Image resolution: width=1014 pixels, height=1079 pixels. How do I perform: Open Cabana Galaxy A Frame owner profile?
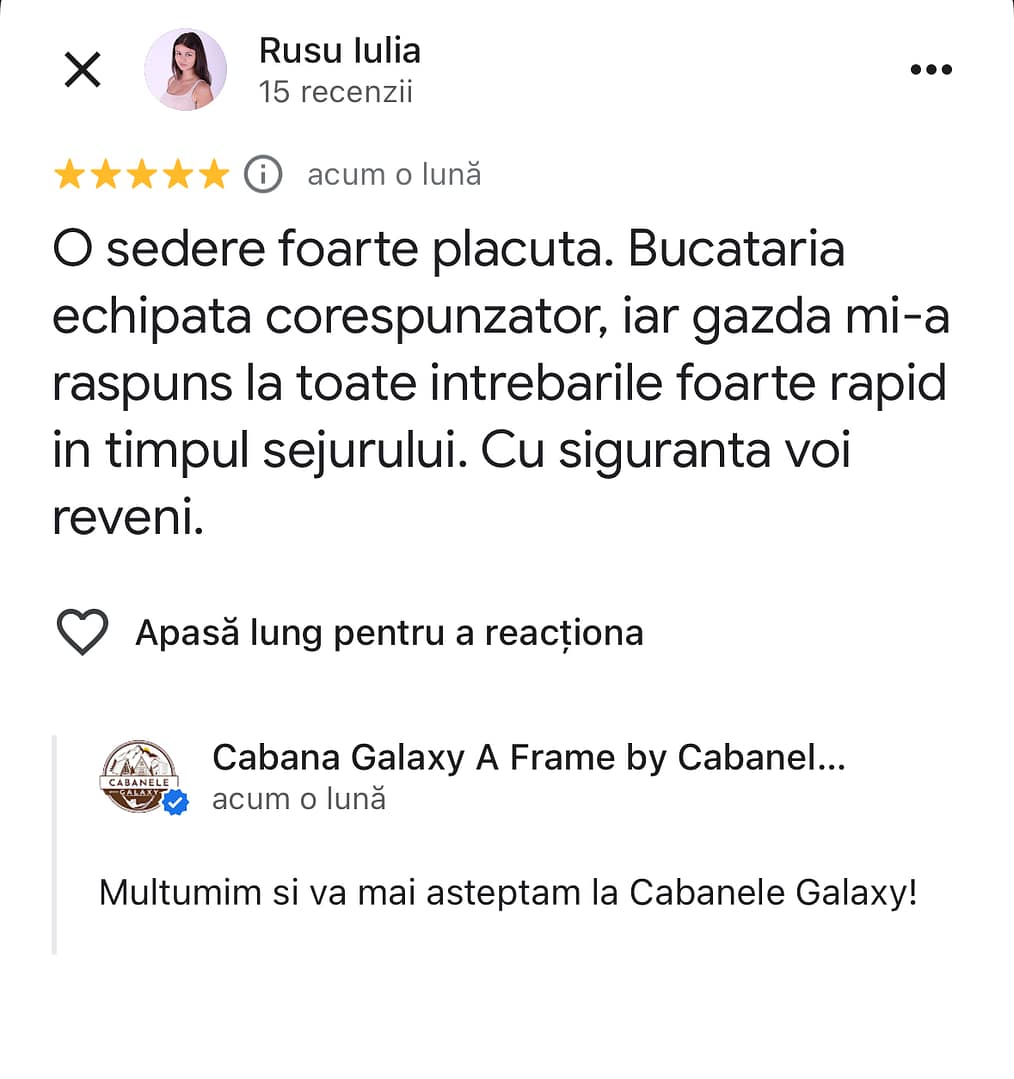point(529,758)
